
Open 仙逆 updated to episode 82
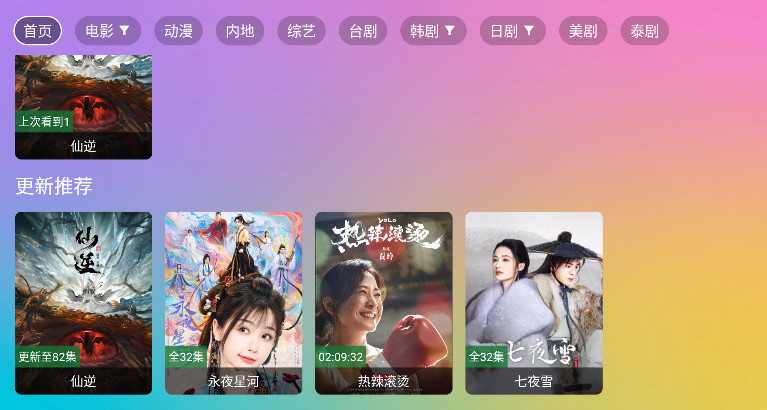pos(83,302)
